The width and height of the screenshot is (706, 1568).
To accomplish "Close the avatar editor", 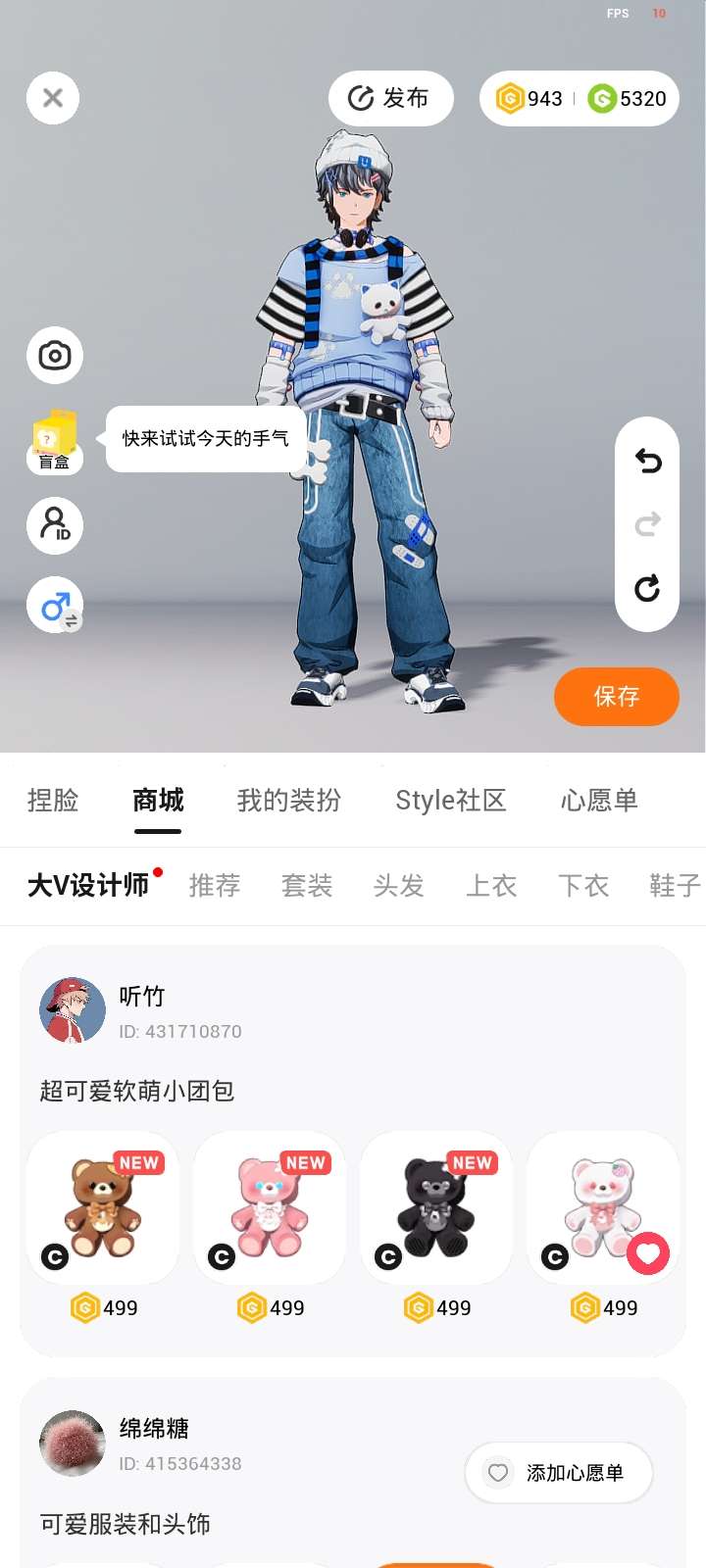I will (53, 98).
